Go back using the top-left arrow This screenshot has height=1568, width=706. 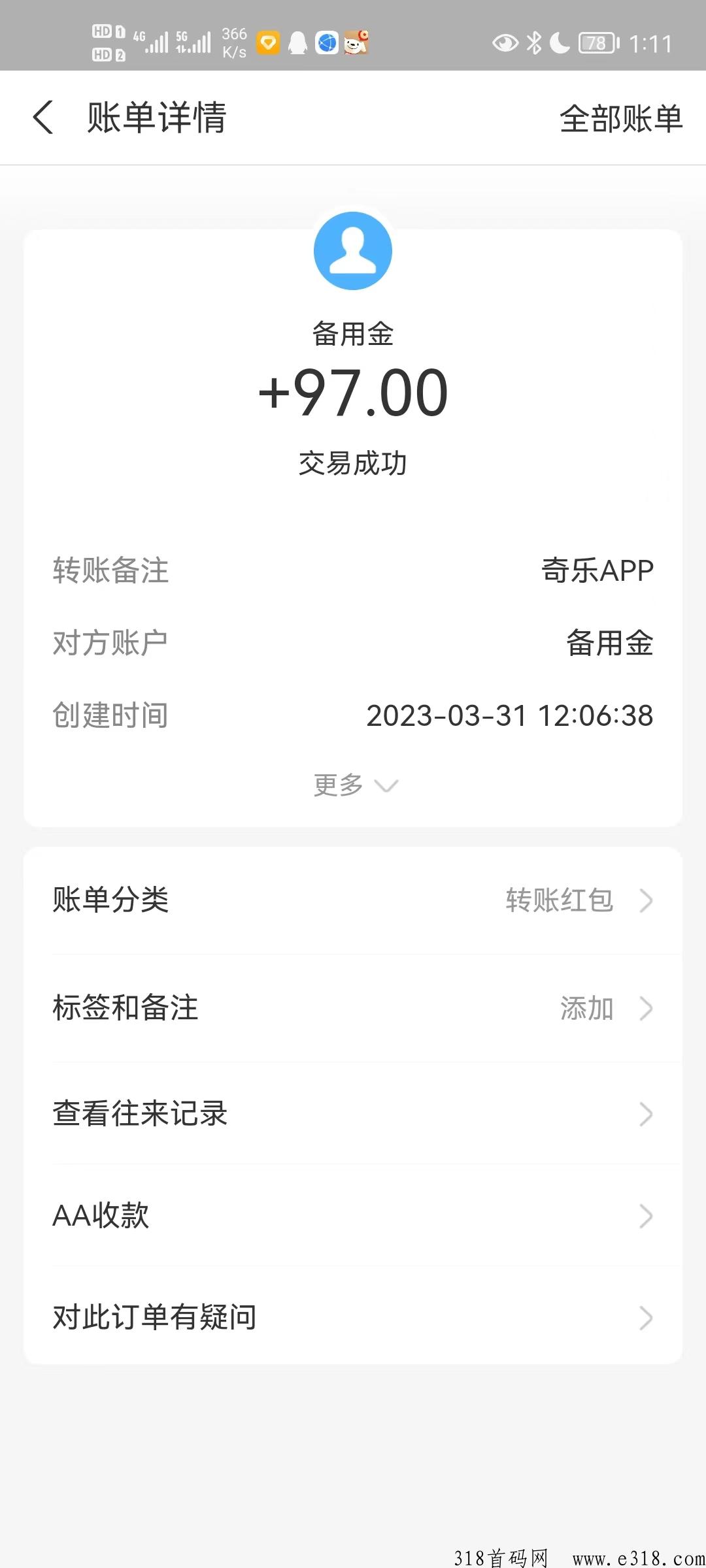click(x=43, y=118)
